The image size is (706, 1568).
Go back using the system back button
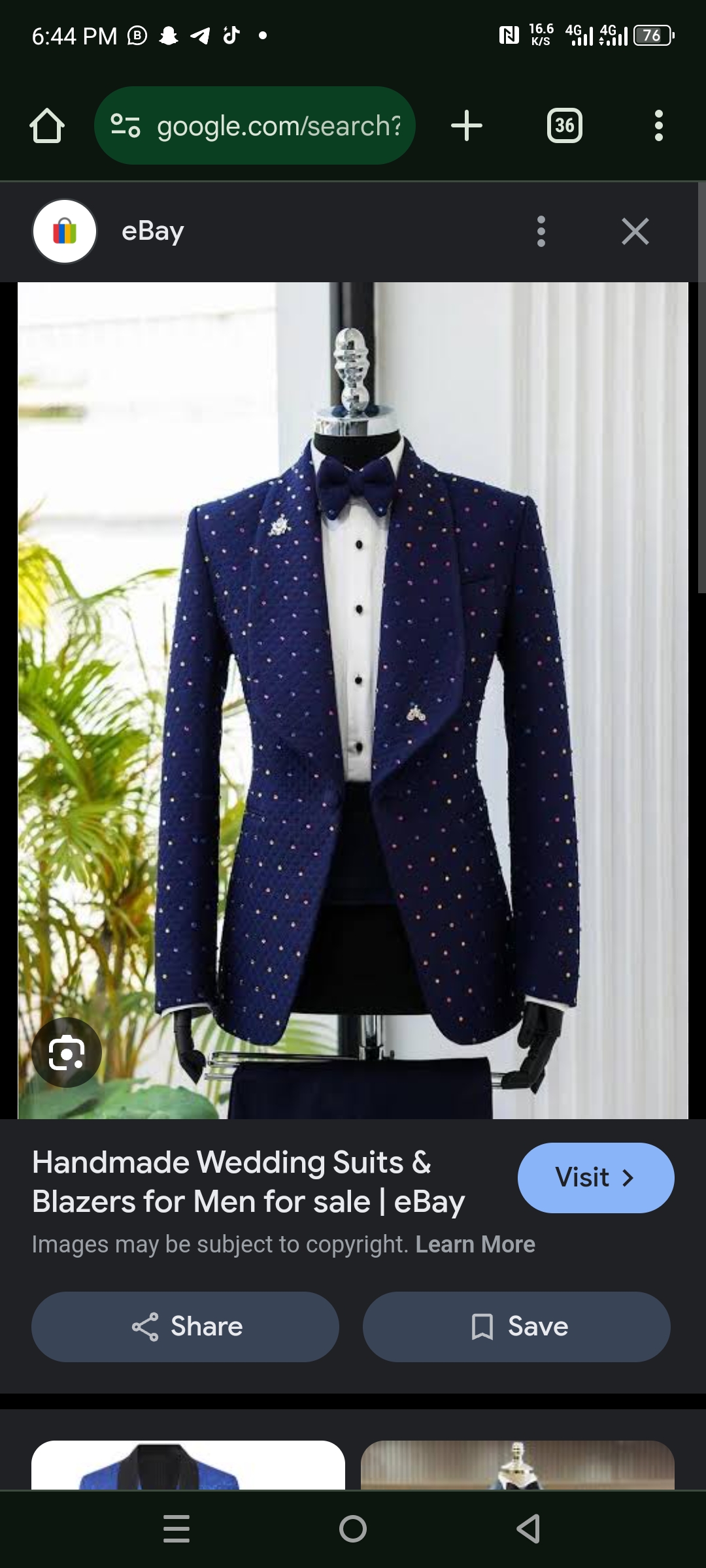click(x=528, y=1529)
